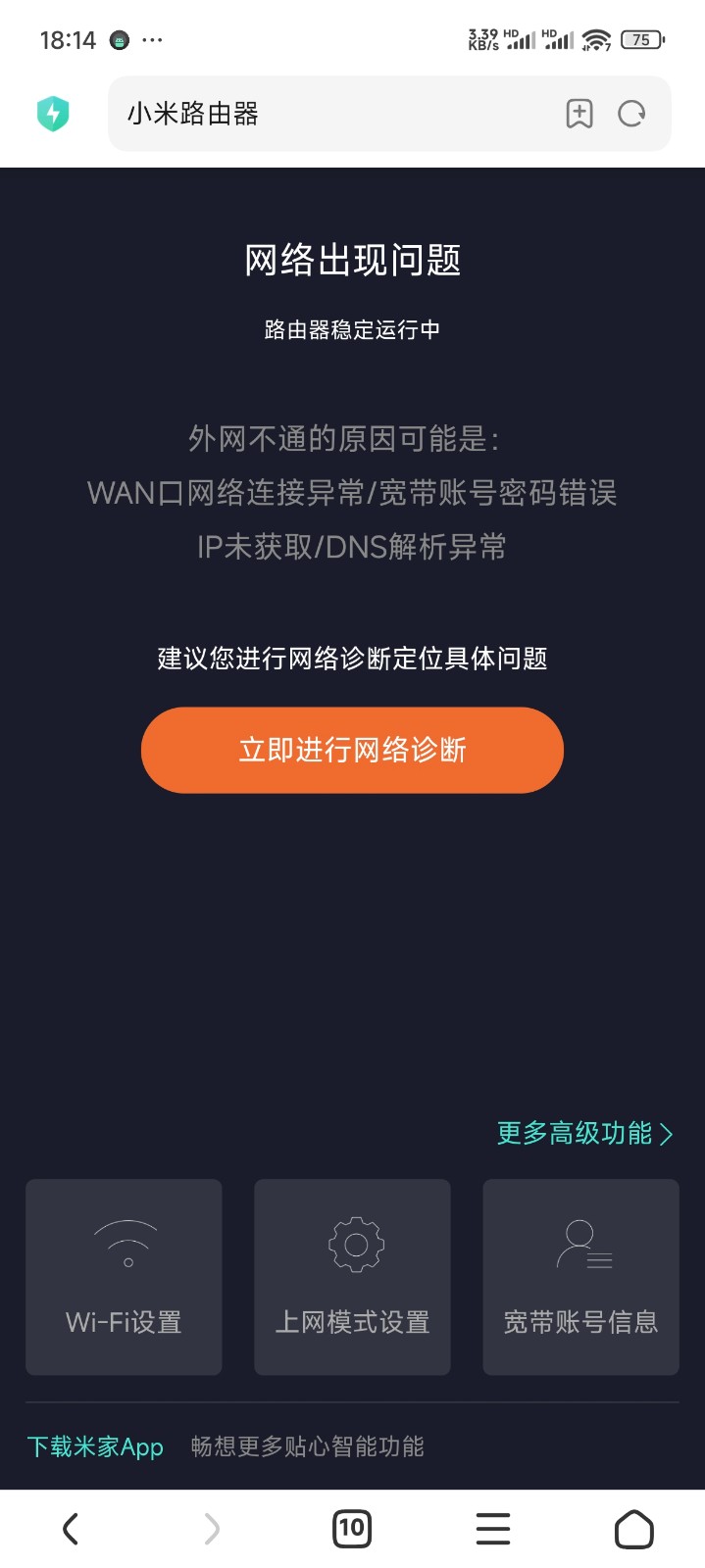Open the Wi-Fi设置 card
This screenshot has height=1568, width=705.
[124, 1276]
